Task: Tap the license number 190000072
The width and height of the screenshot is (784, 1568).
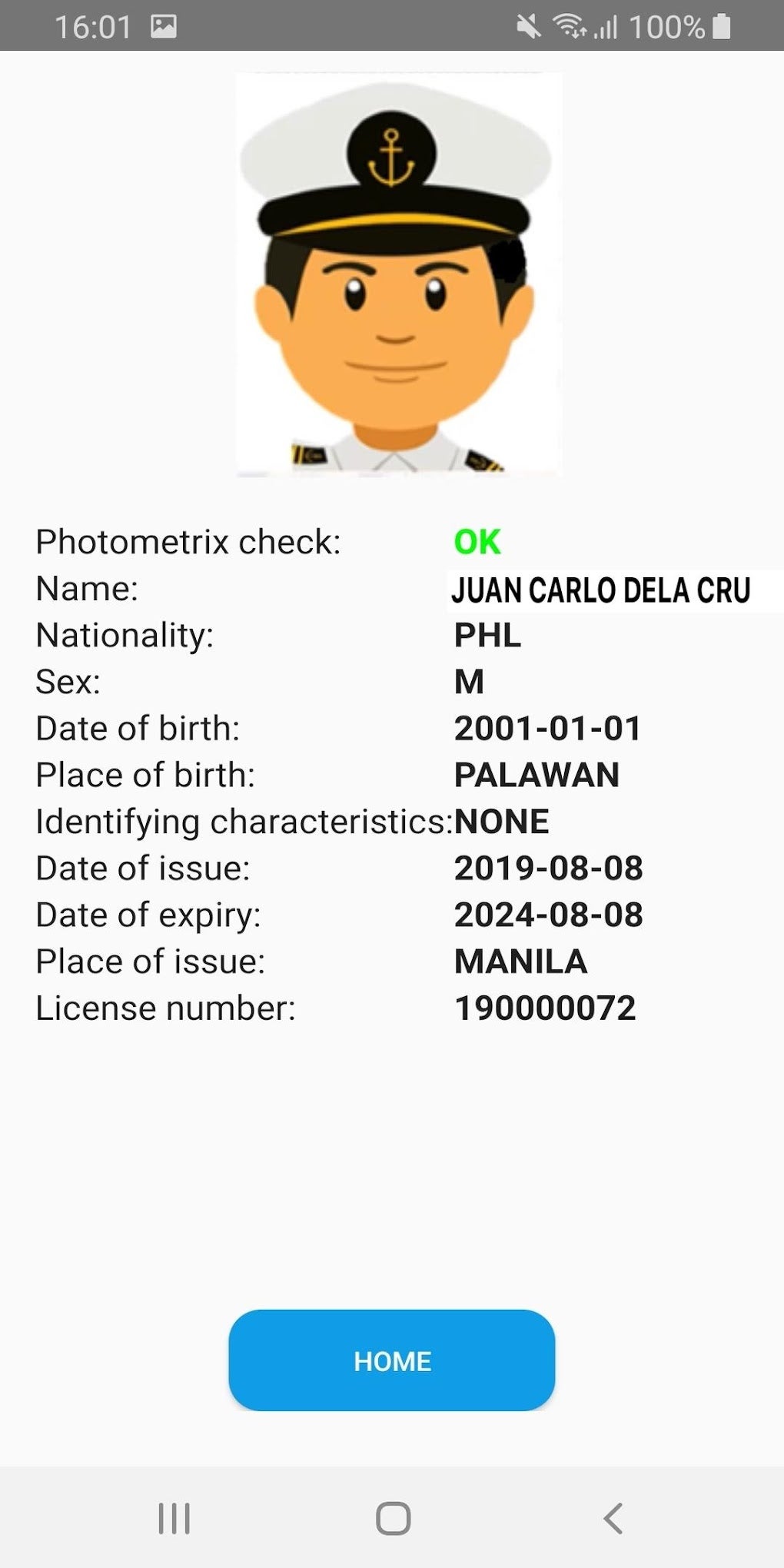Action: [543, 1007]
